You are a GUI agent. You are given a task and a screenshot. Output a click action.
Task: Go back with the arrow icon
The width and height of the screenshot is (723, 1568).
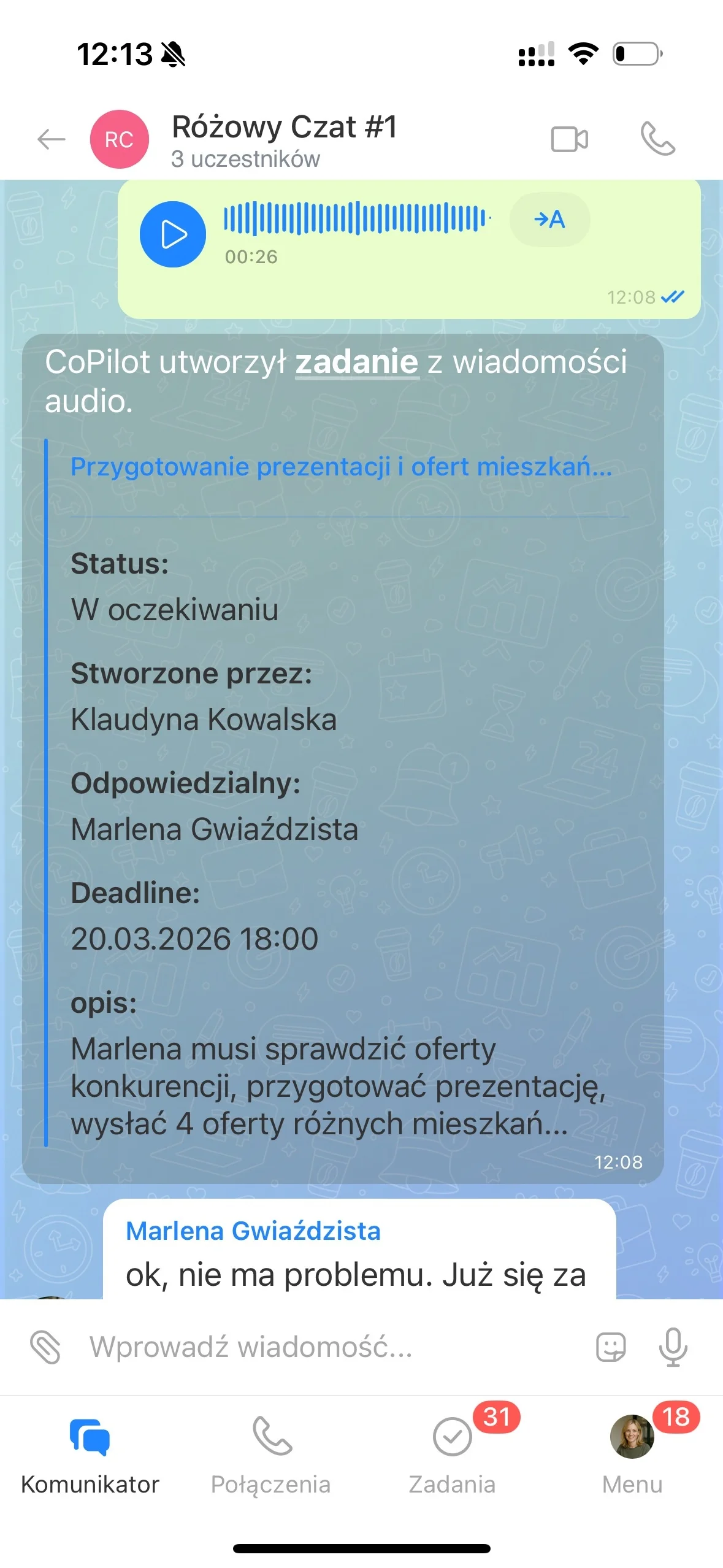coord(52,139)
